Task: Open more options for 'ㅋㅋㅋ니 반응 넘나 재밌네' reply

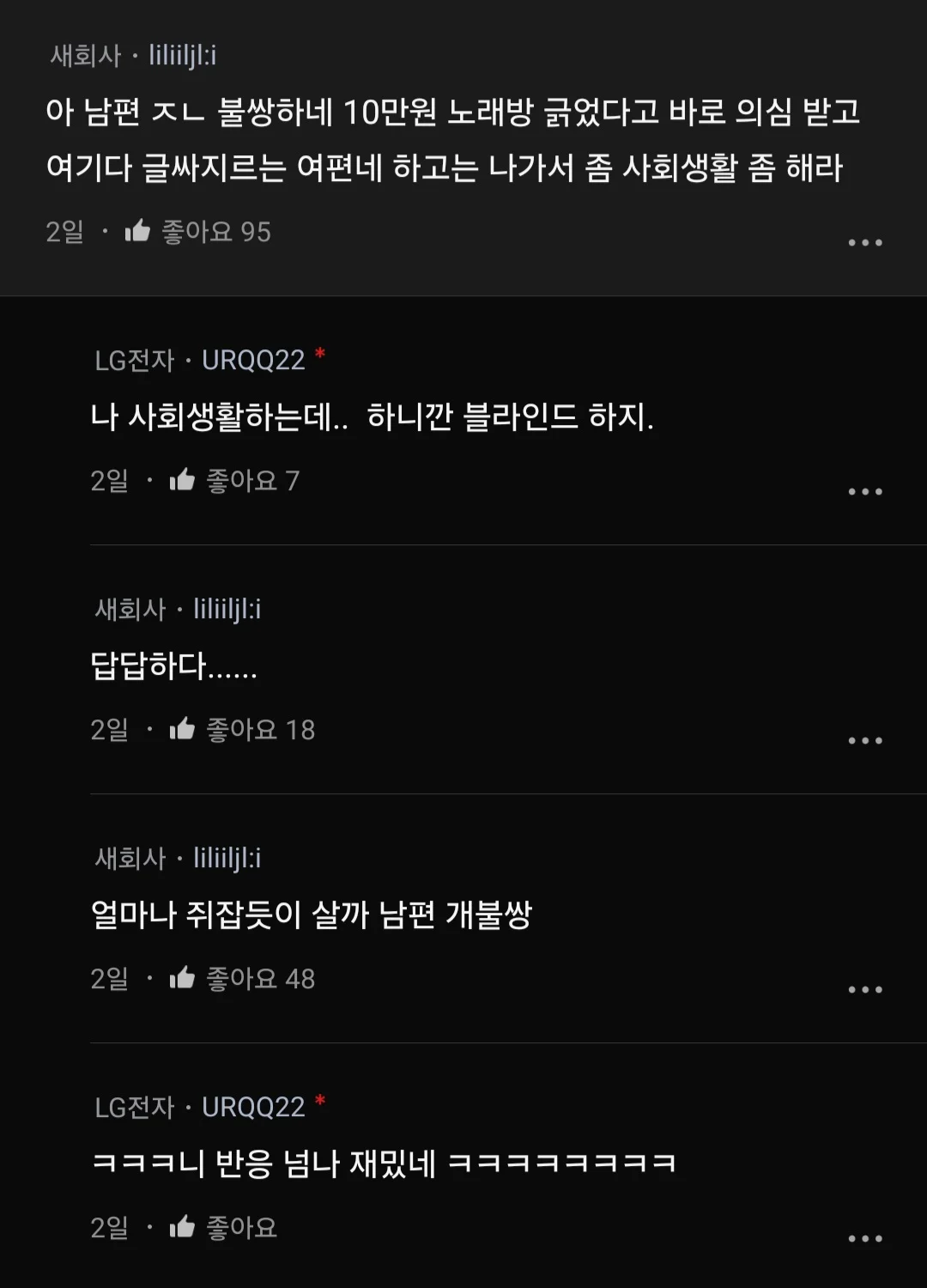Action: tap(864, 1239)
